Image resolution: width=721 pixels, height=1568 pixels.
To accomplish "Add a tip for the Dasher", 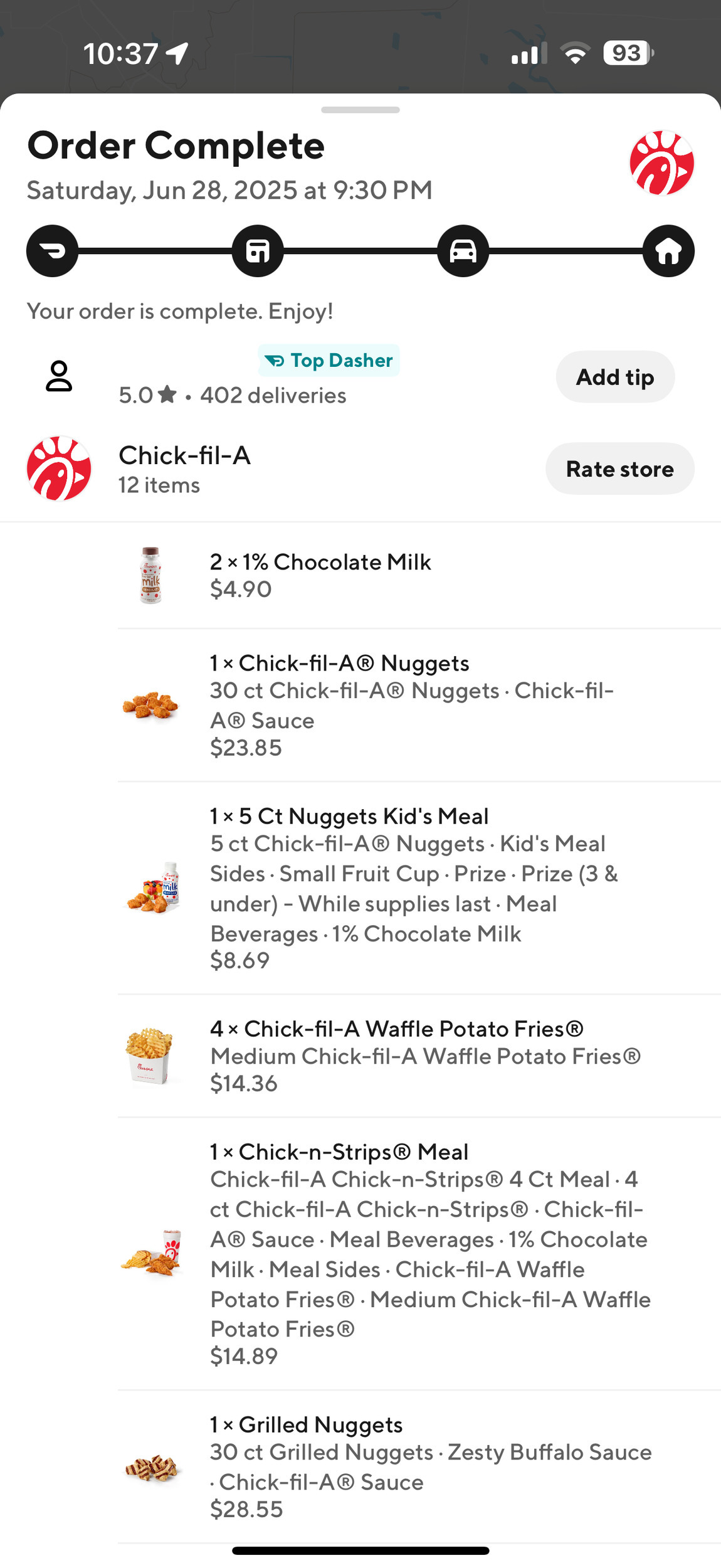I will [615, 377].
